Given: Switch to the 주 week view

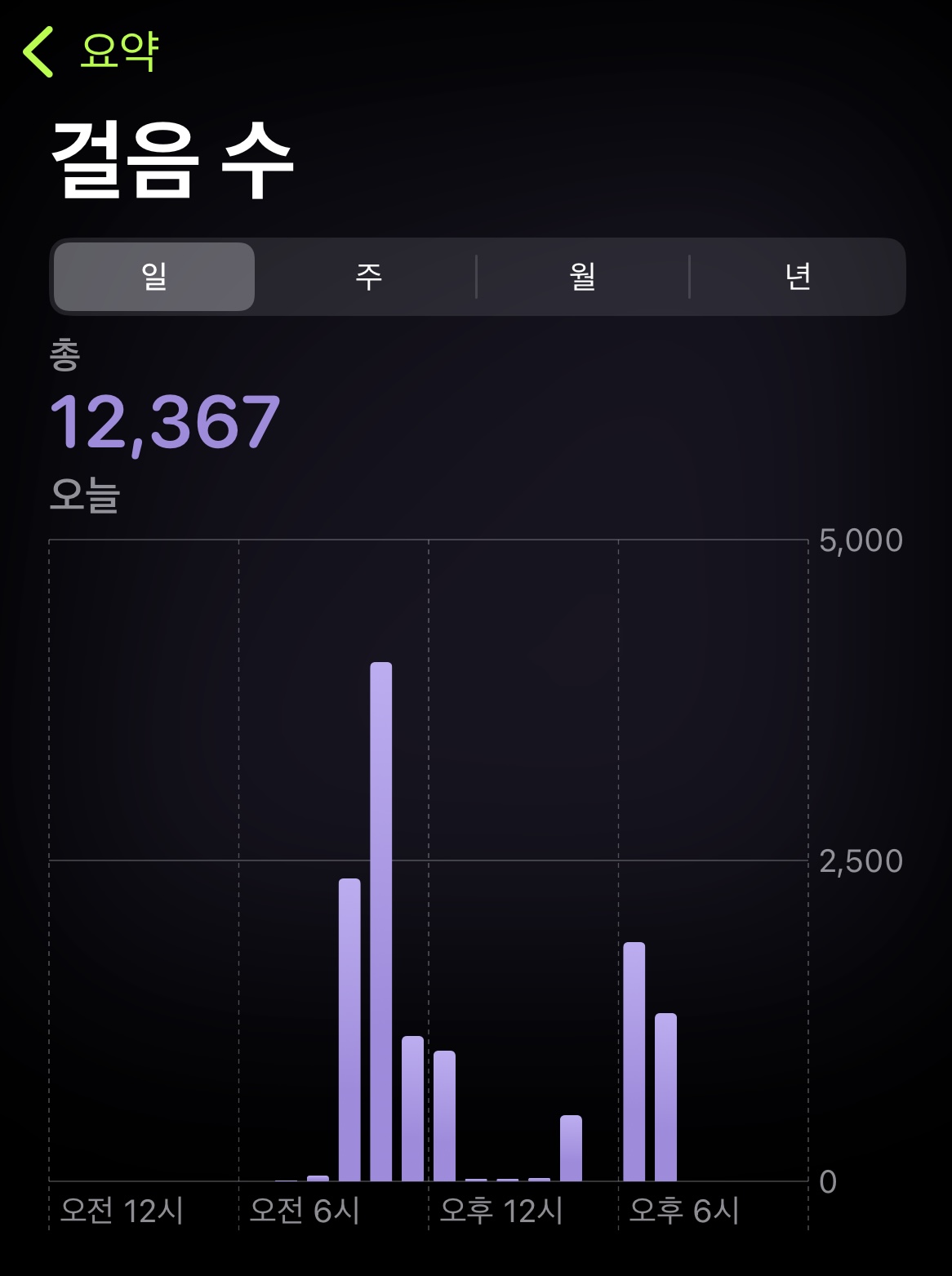Looking at the screenshot, I should tap(368, 277).
